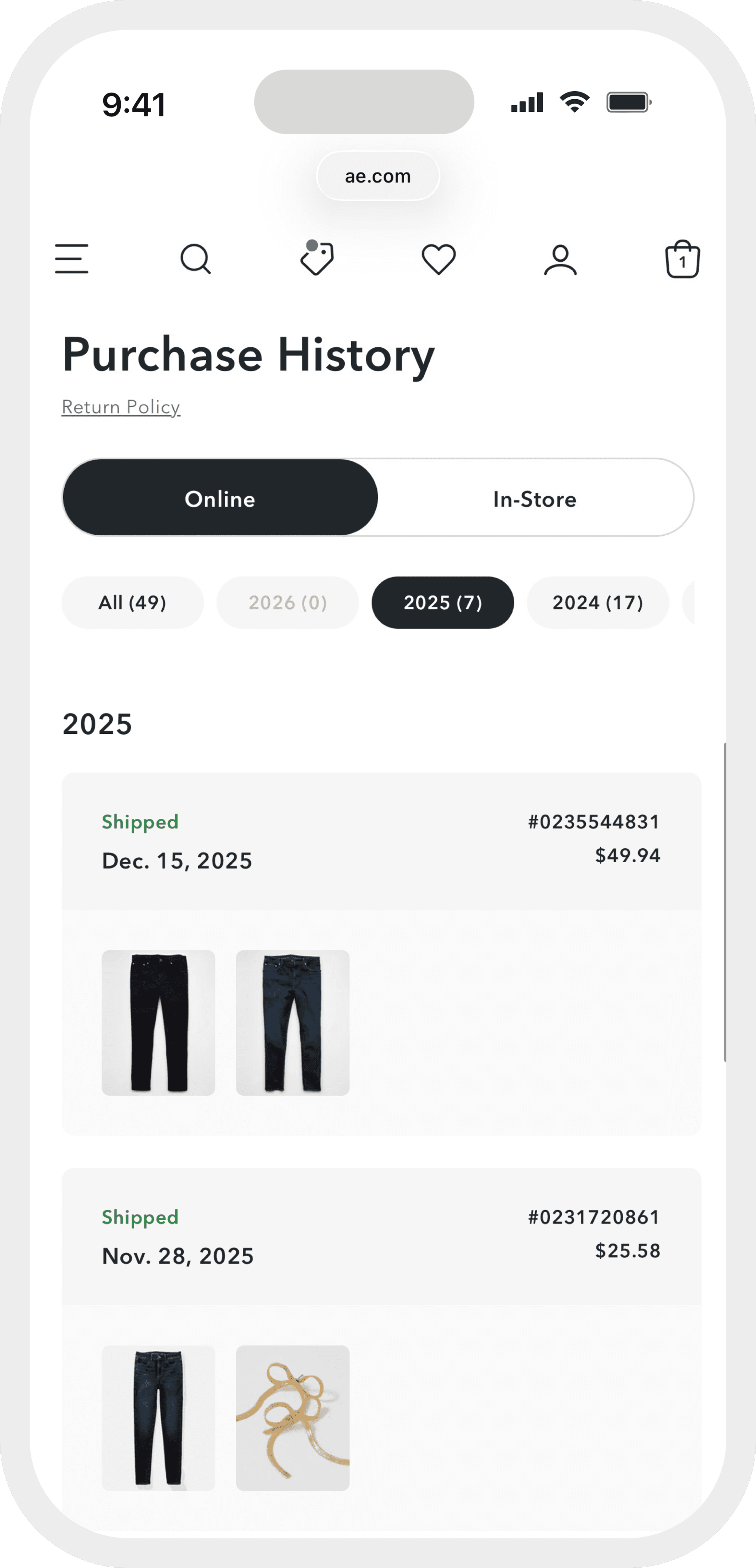The width and height of the screenshot is (756, 1568).
Task: Open the hamburger menu
Action: 72,259
